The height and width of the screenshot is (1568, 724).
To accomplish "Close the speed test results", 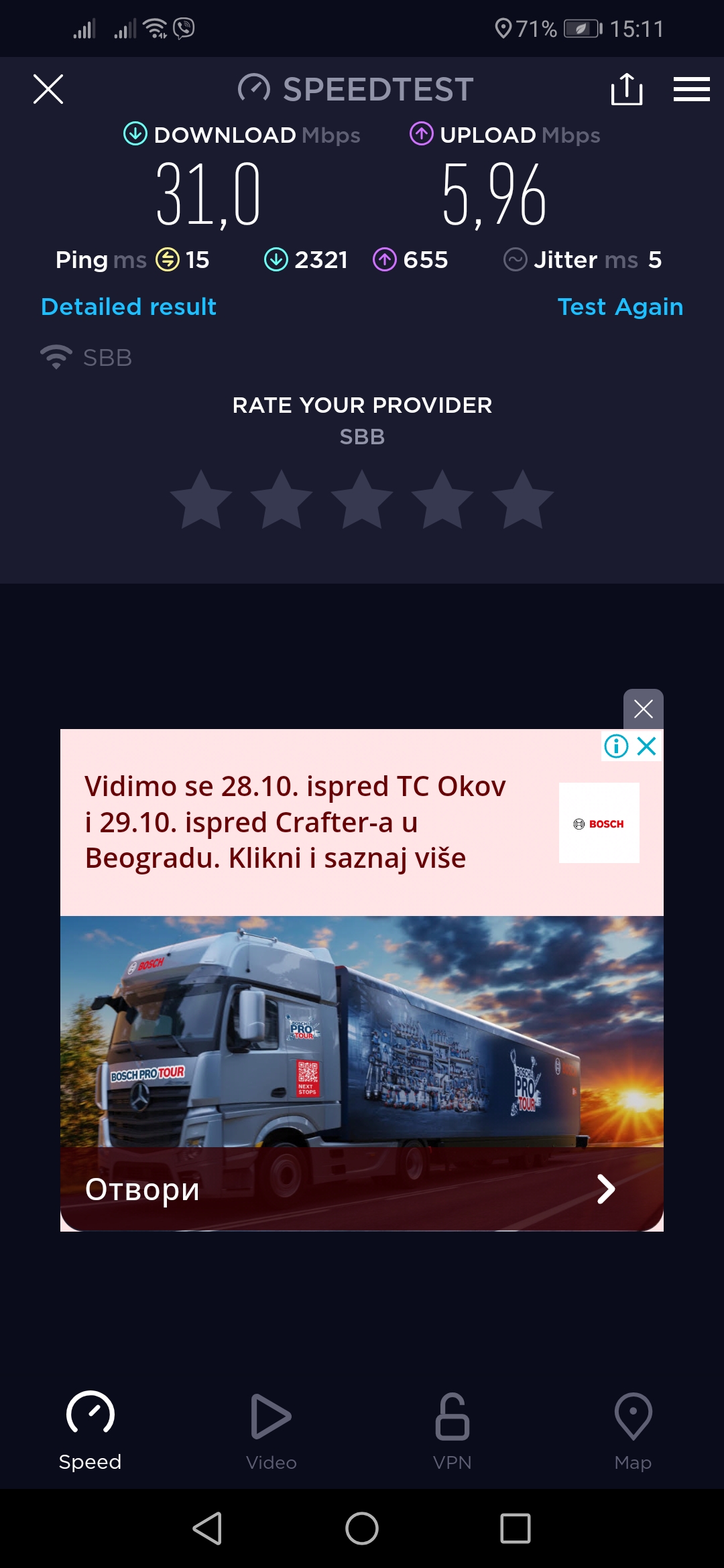I will pos(48,89).
